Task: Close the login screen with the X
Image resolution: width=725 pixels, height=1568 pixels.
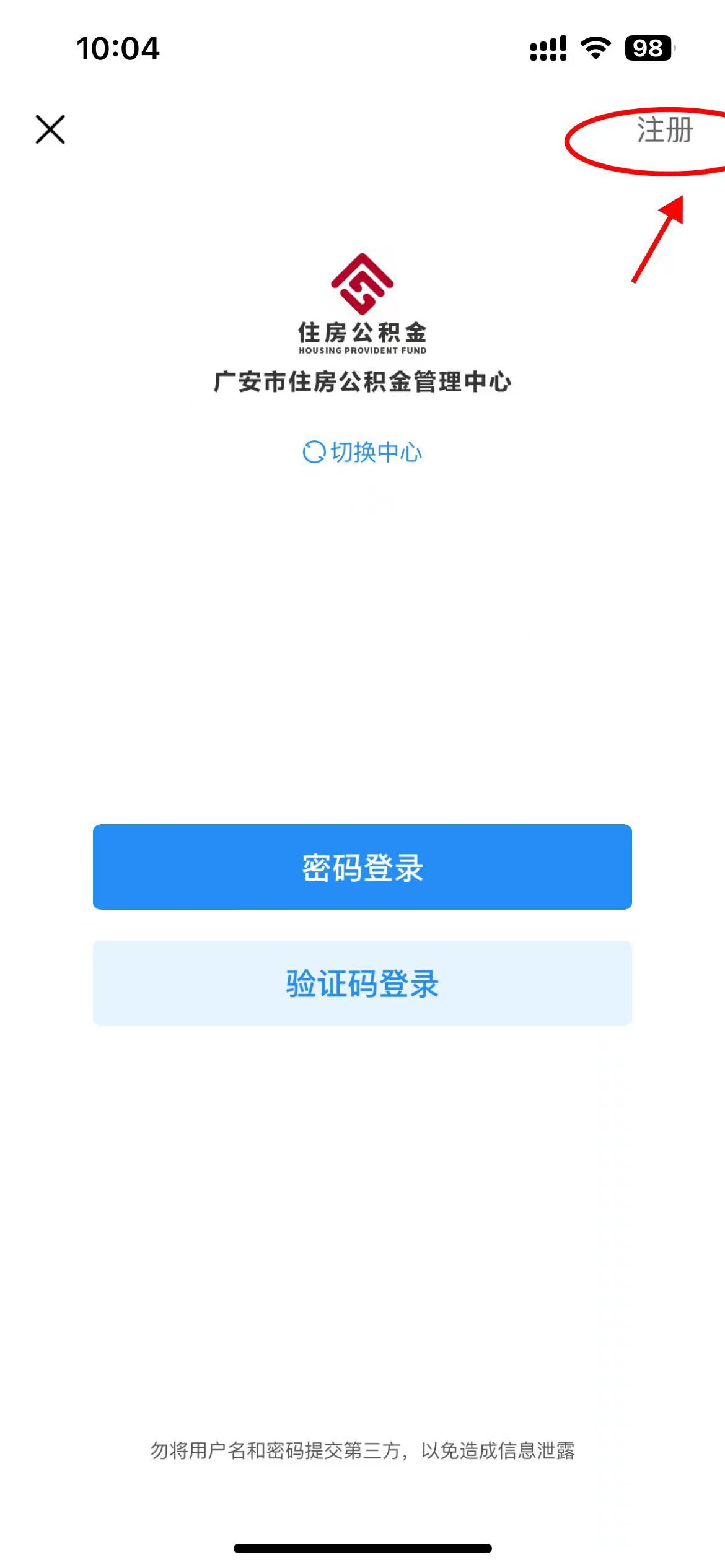Action: click(50, 129)
